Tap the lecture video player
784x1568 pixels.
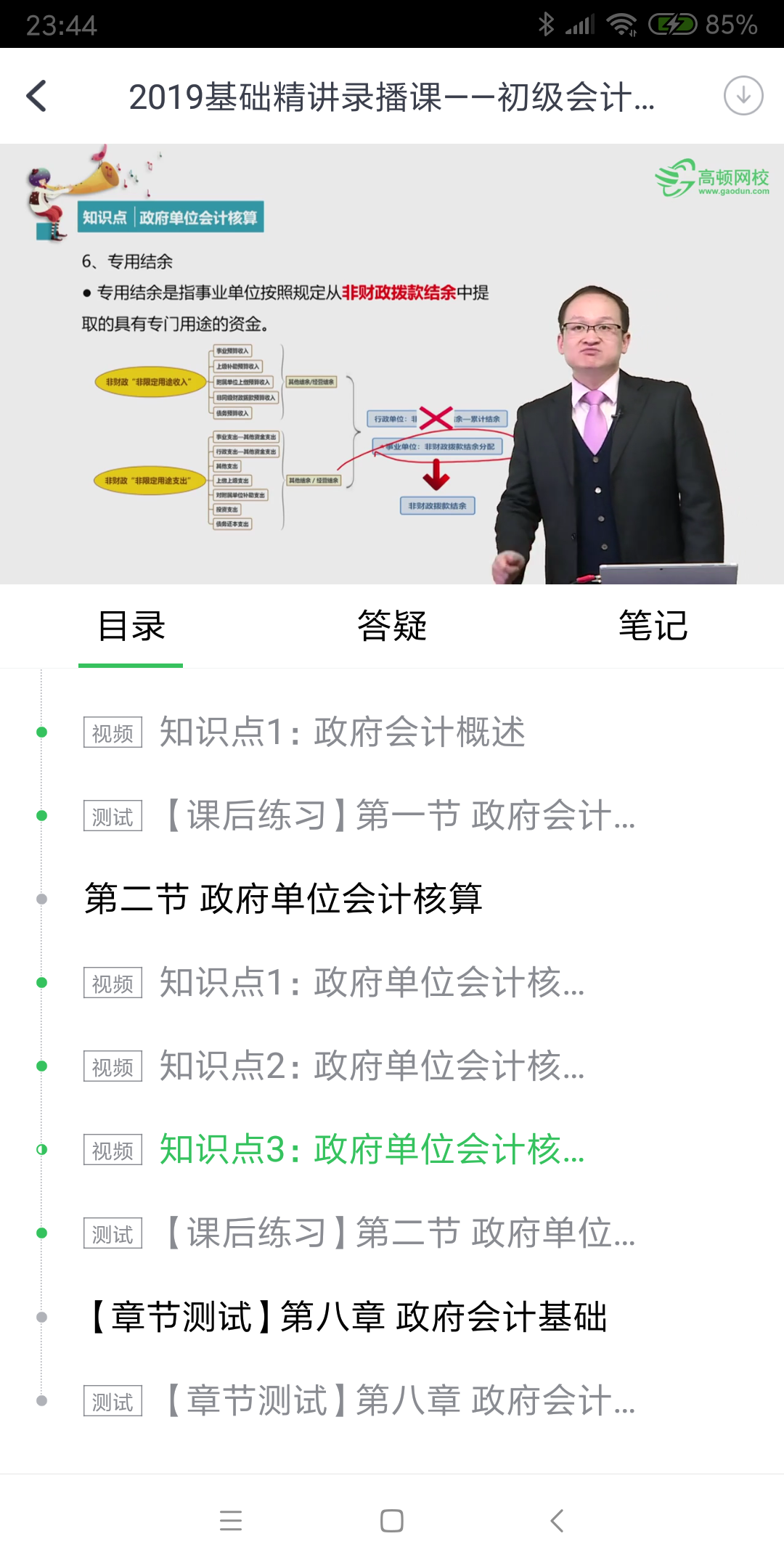click(392, 364)
